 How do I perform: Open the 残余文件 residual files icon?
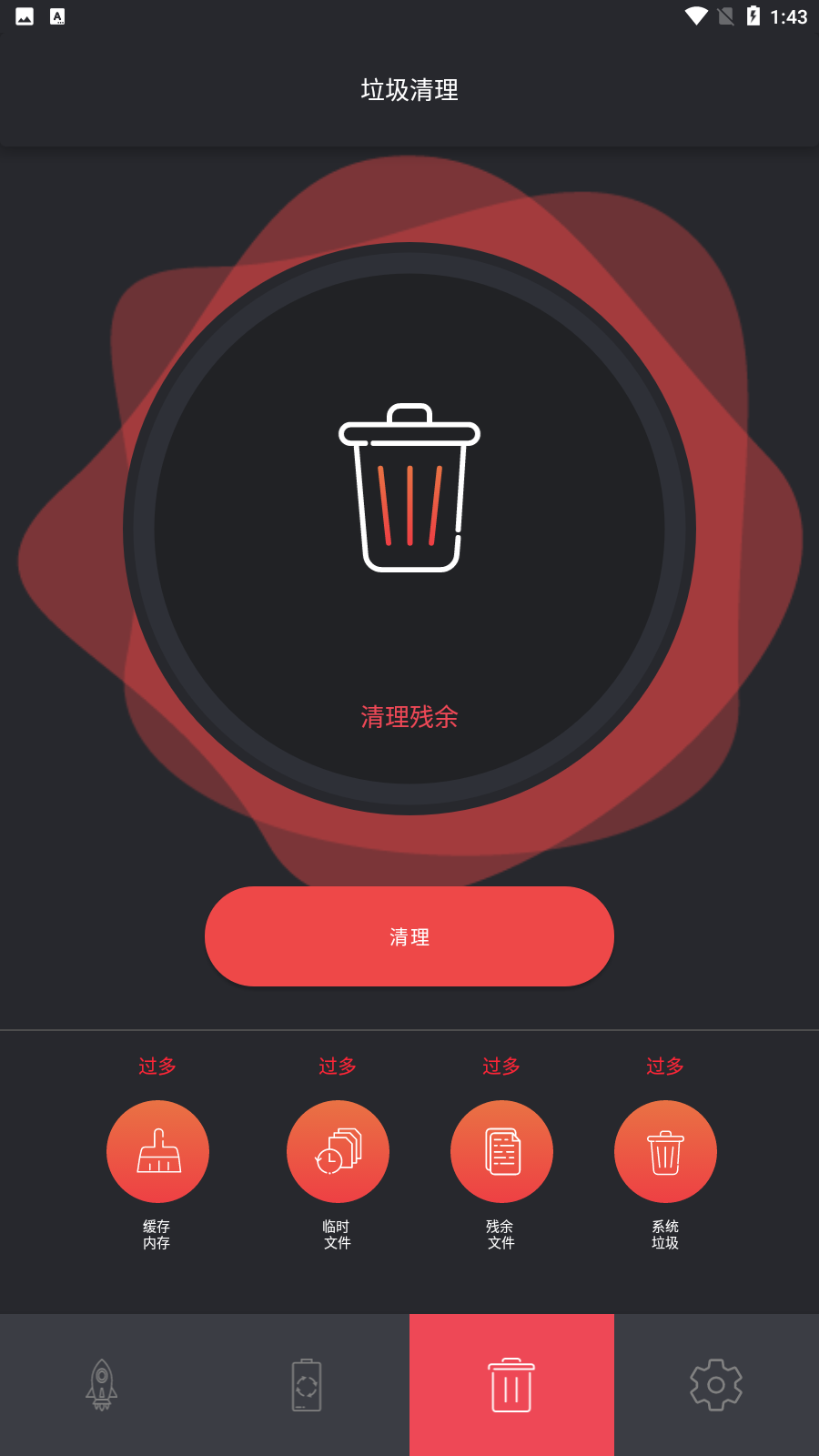(501, 1150)
